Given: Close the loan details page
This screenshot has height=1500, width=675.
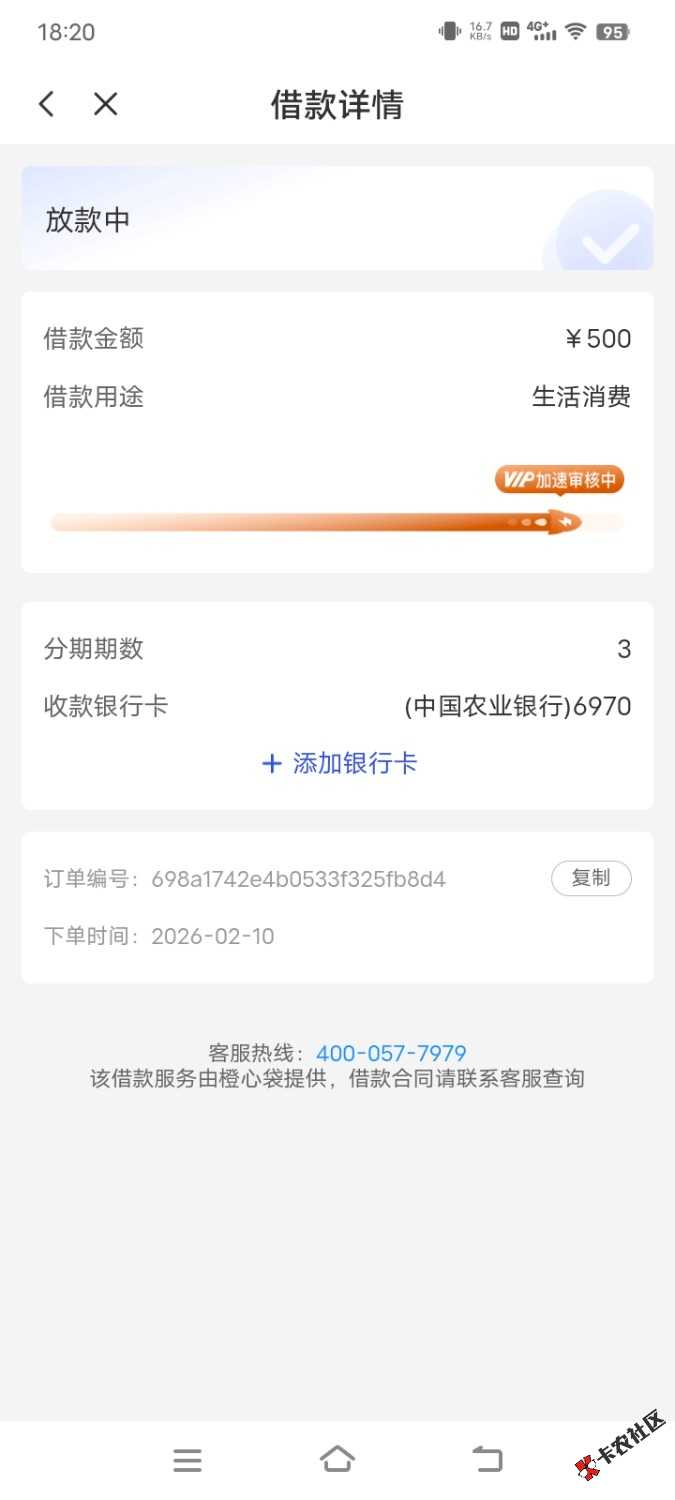Looking at the screenshot, I should [x=106, y=104].
